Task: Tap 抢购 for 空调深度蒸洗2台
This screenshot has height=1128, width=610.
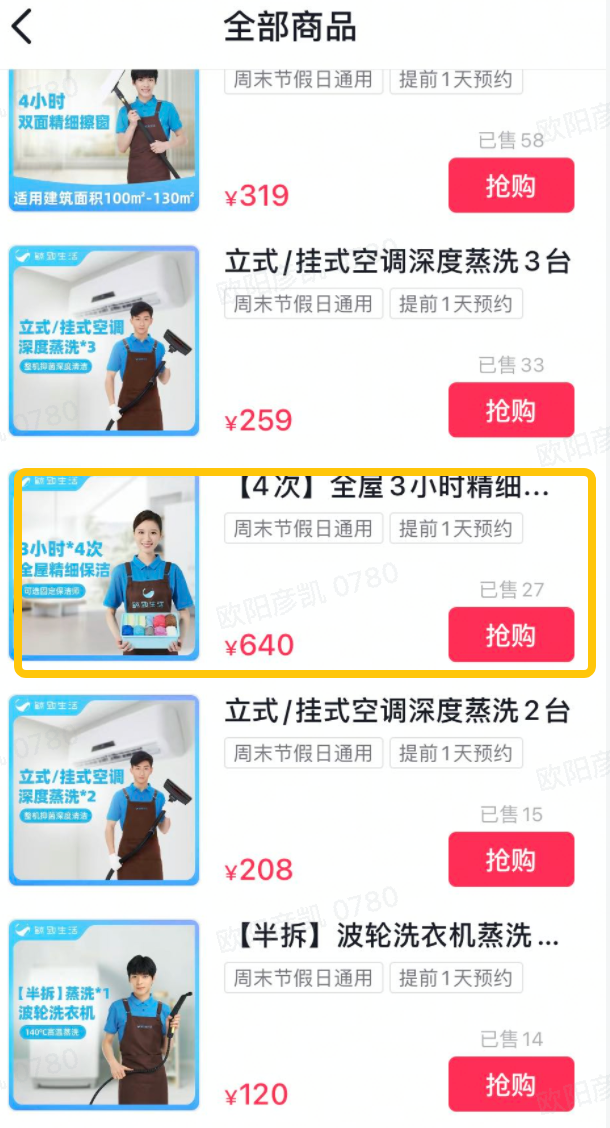Action: [511, 860]
